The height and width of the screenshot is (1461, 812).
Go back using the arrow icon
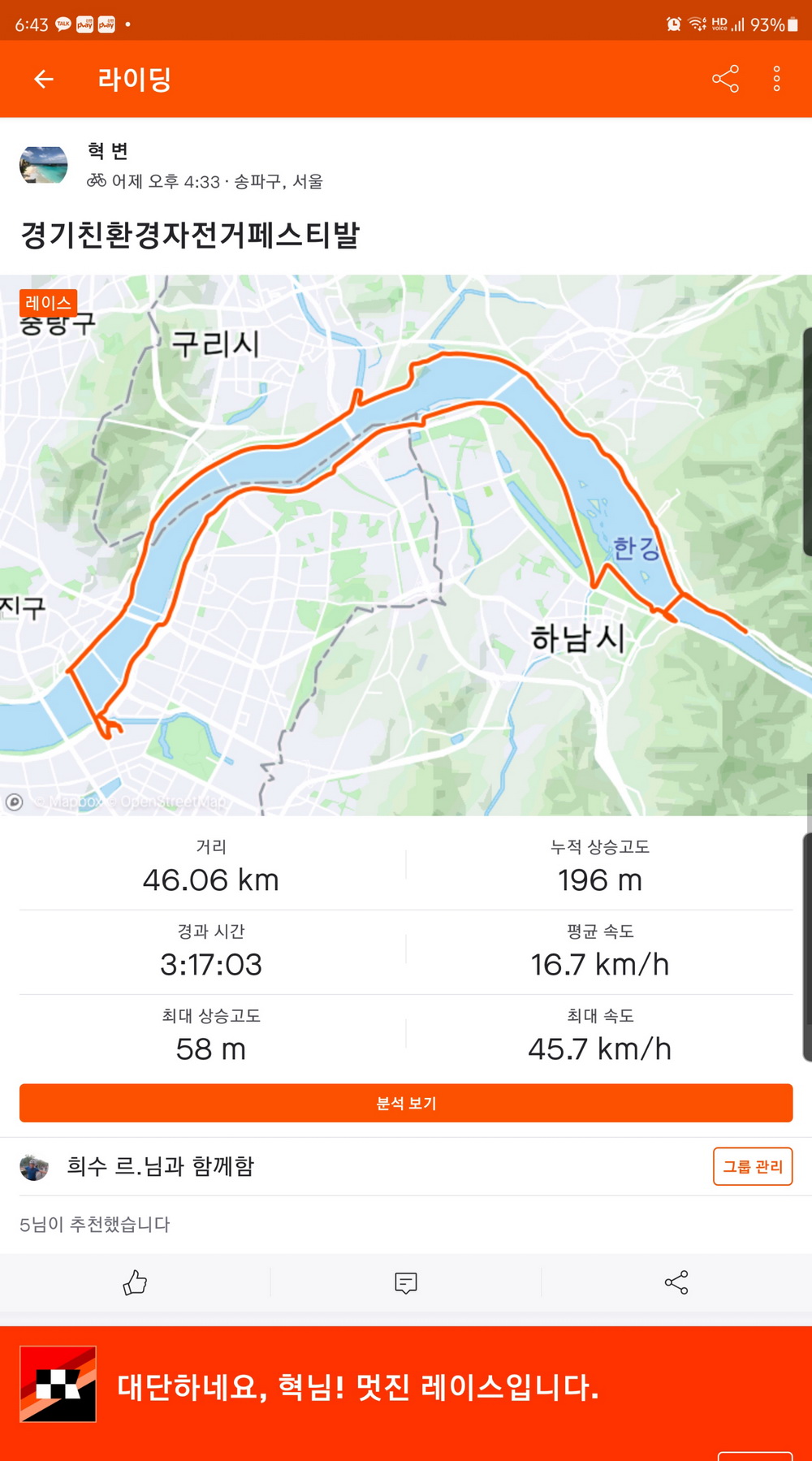pyautogui.click(x=44, y=79)
